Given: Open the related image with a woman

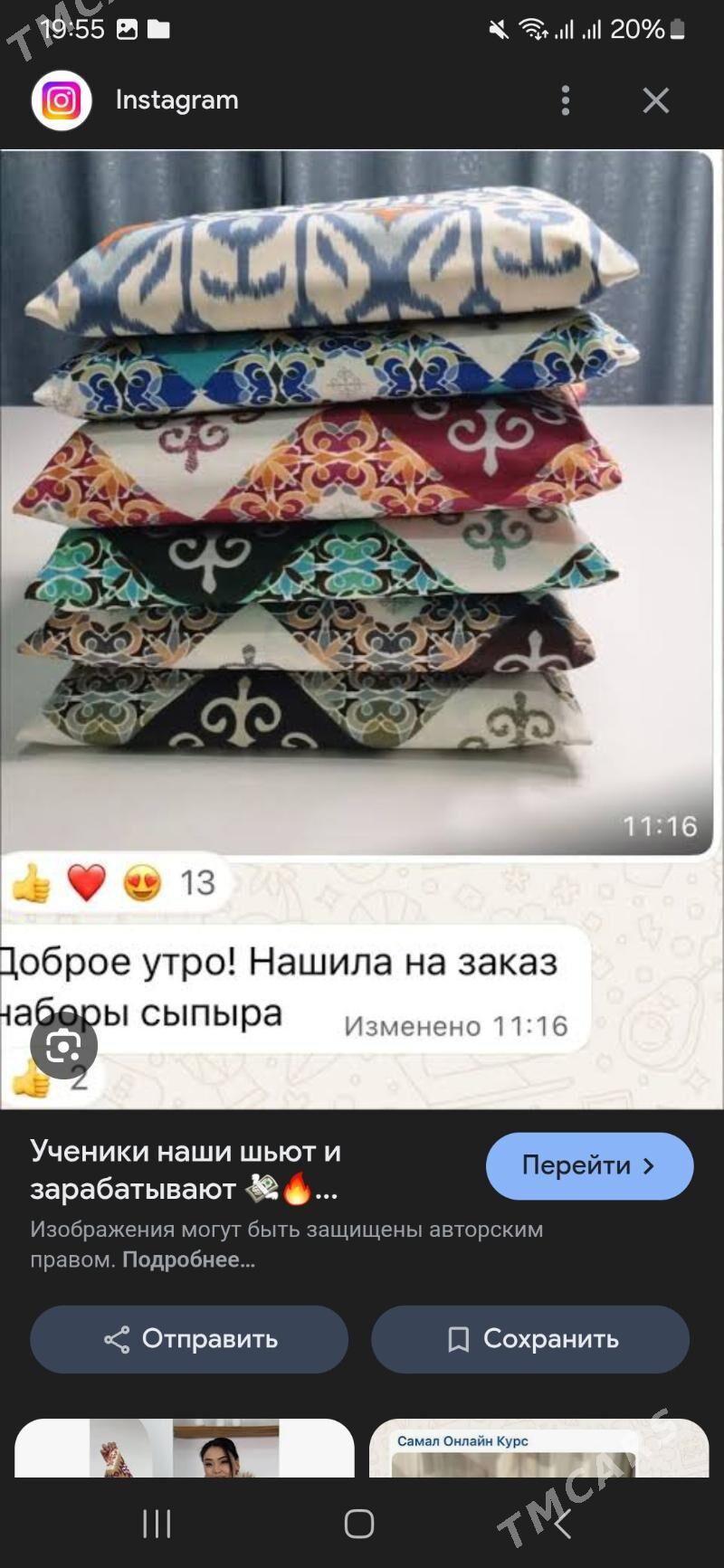Looking at the screenshot, I should coord(185,1449).
